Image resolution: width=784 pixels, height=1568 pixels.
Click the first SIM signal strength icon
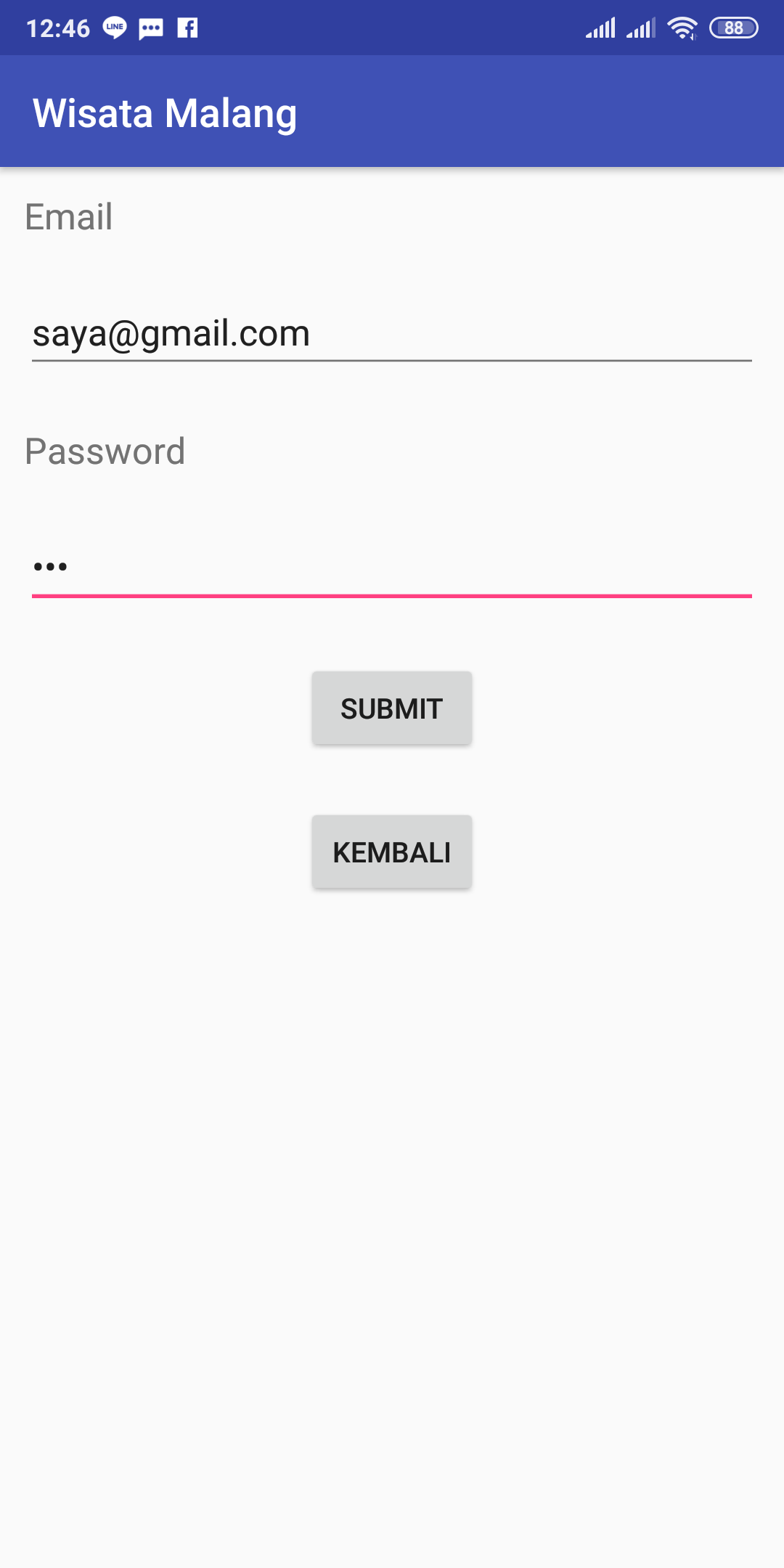[601, 28]
